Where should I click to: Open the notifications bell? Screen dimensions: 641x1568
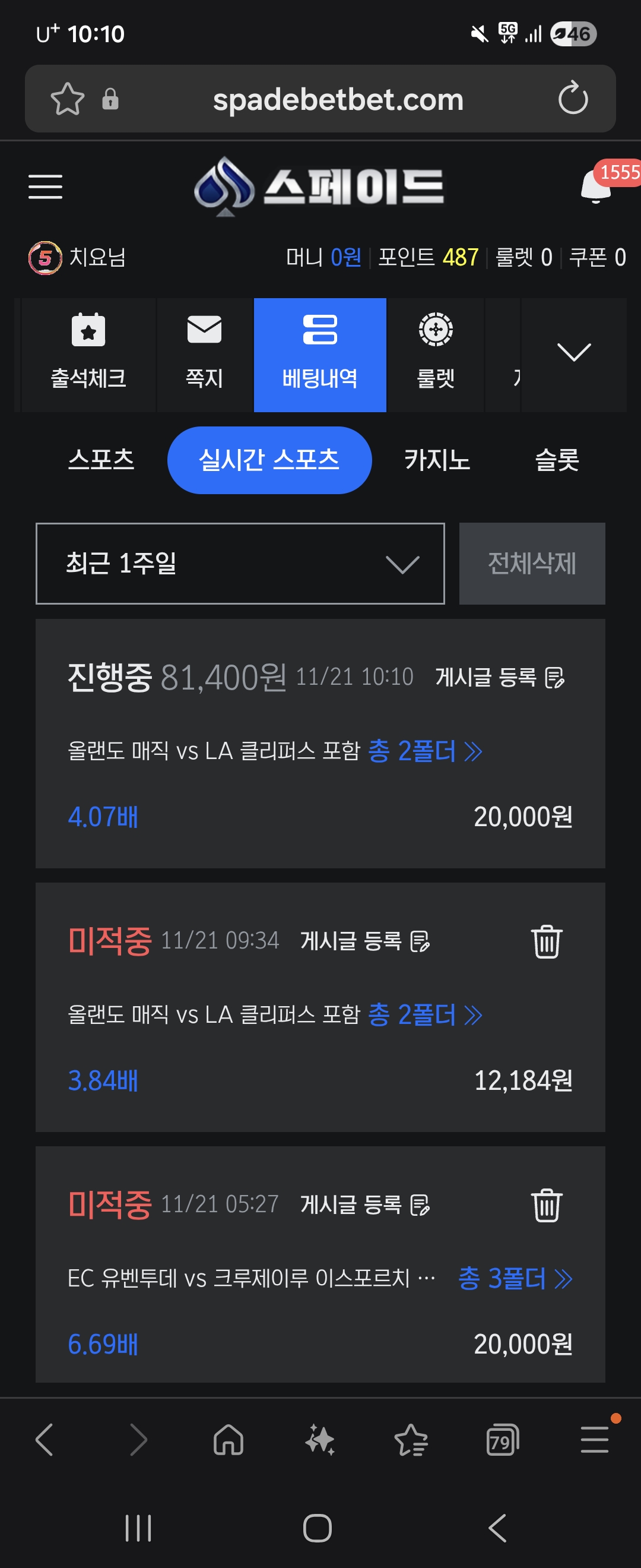click(x=596, y=186)
